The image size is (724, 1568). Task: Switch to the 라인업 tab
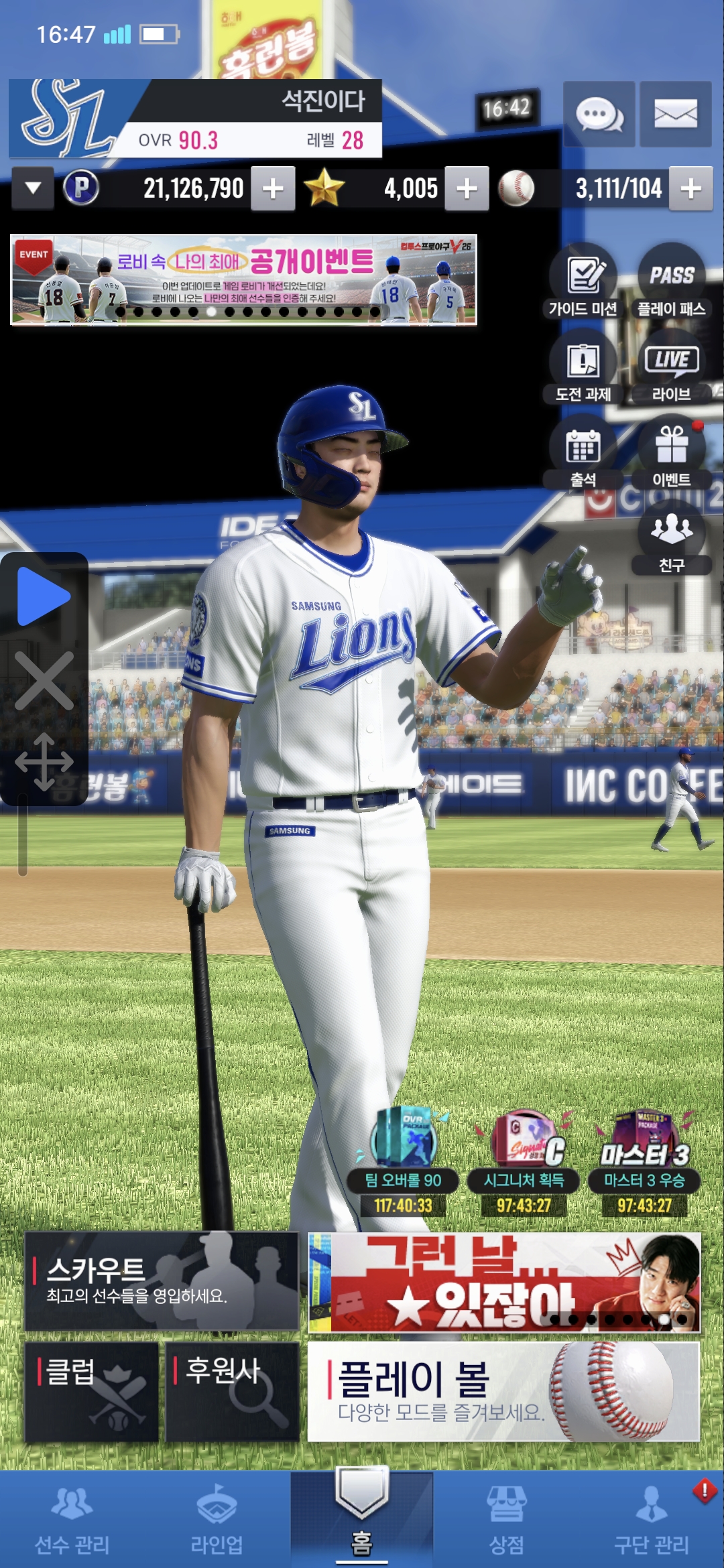217,1520
